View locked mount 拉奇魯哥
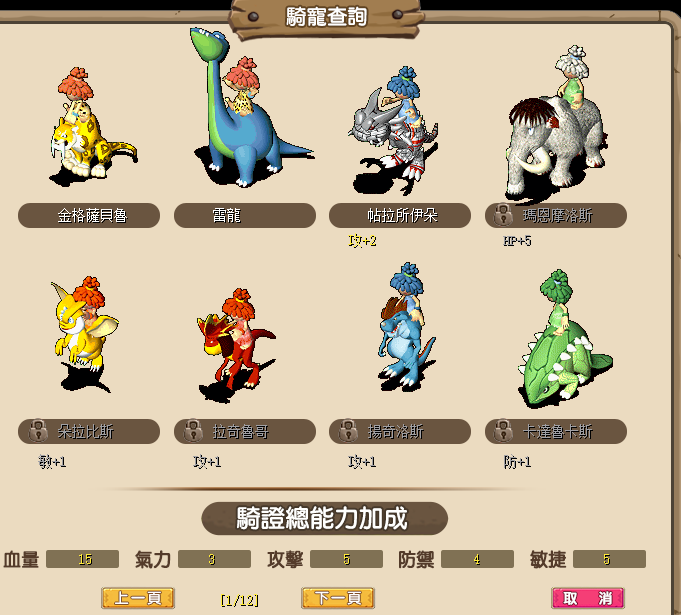Viewport: 681px width, 615px height. pos(245,432)
